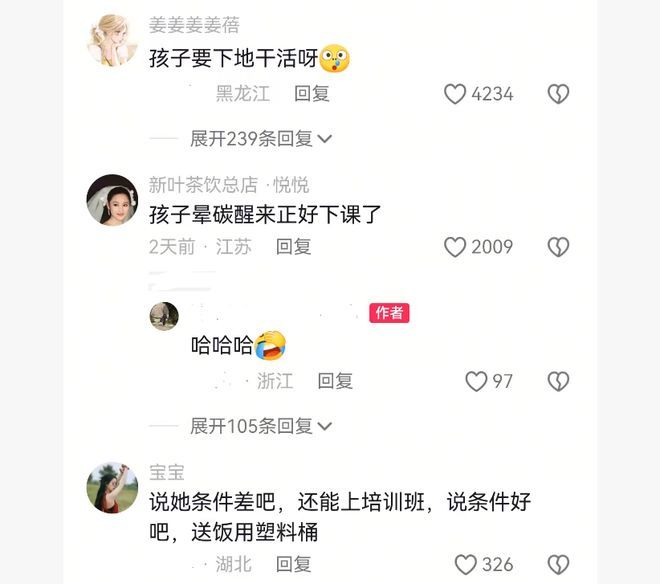660x584 pixels.
Task: Open 新叶茶饮总店·悦悦's profile avatar
Action: (111, 200)
